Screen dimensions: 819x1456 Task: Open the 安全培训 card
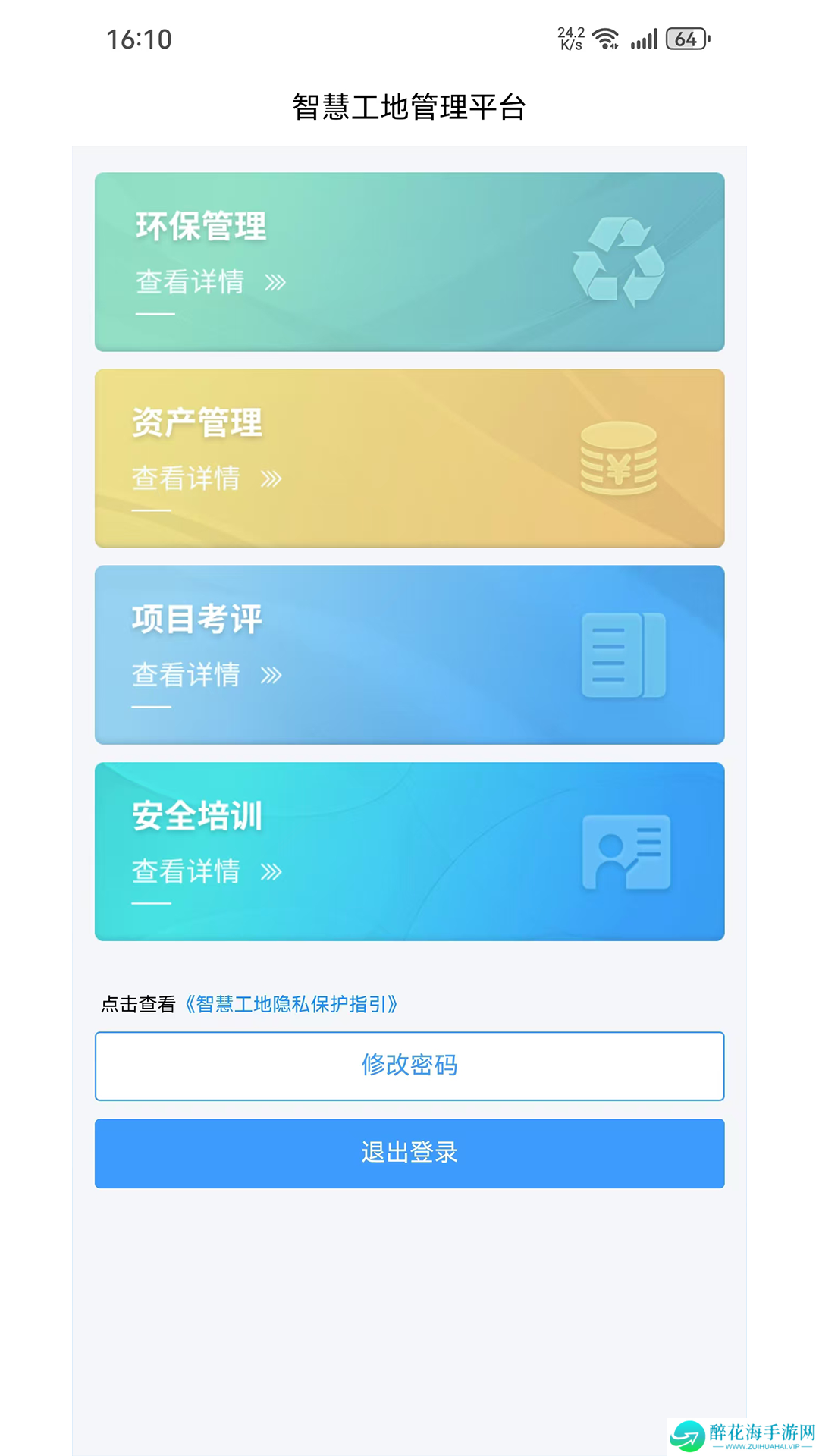[x=409, y=852]
